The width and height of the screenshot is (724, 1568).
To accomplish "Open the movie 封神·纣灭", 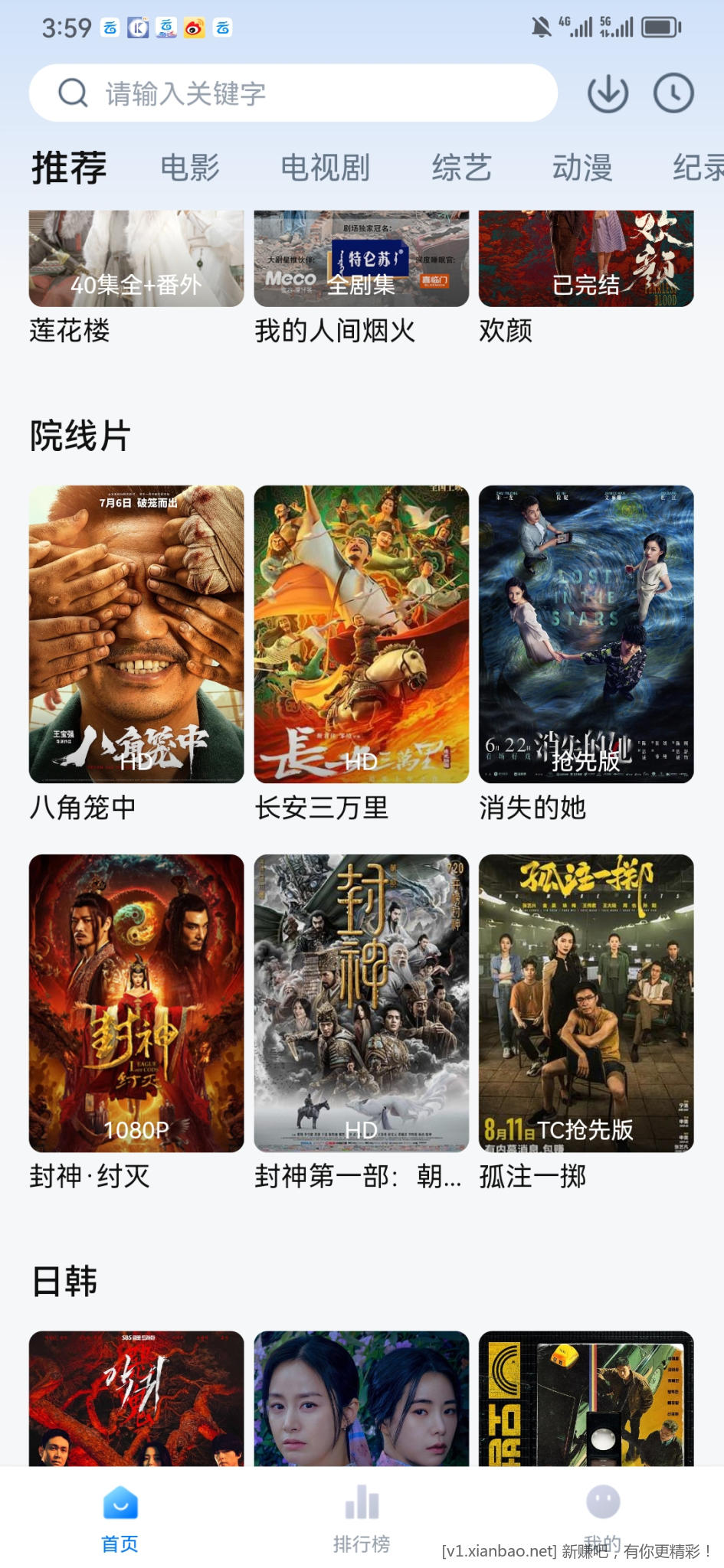I will tap(136, 1003).
